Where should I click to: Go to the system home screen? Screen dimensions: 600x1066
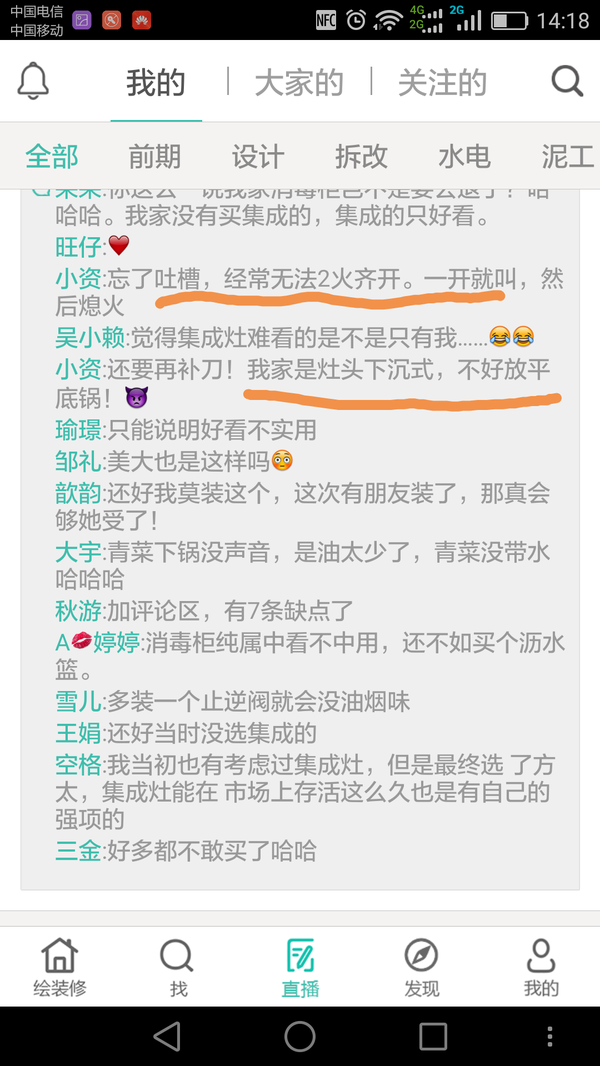pos(300,1036)
